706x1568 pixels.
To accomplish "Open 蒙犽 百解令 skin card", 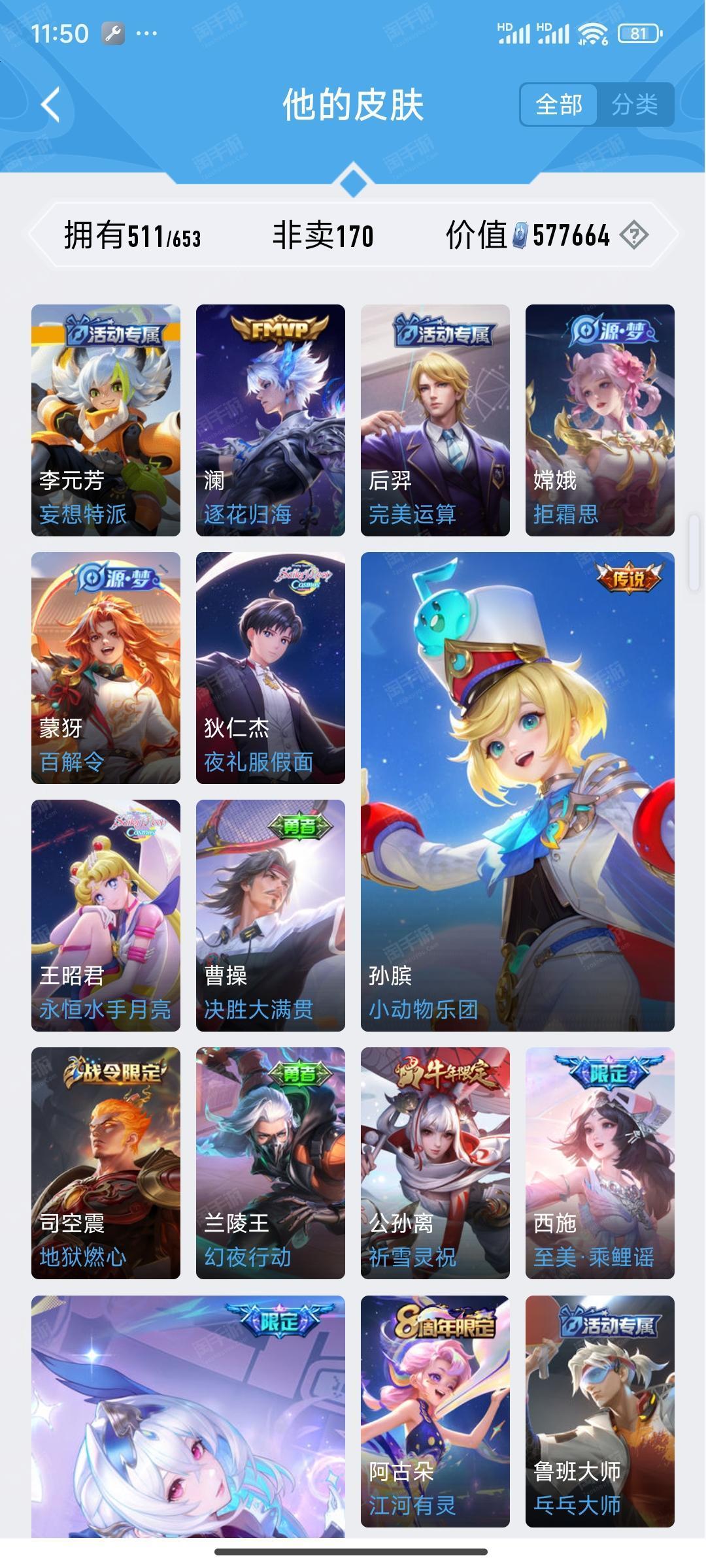I will [106, 668].
